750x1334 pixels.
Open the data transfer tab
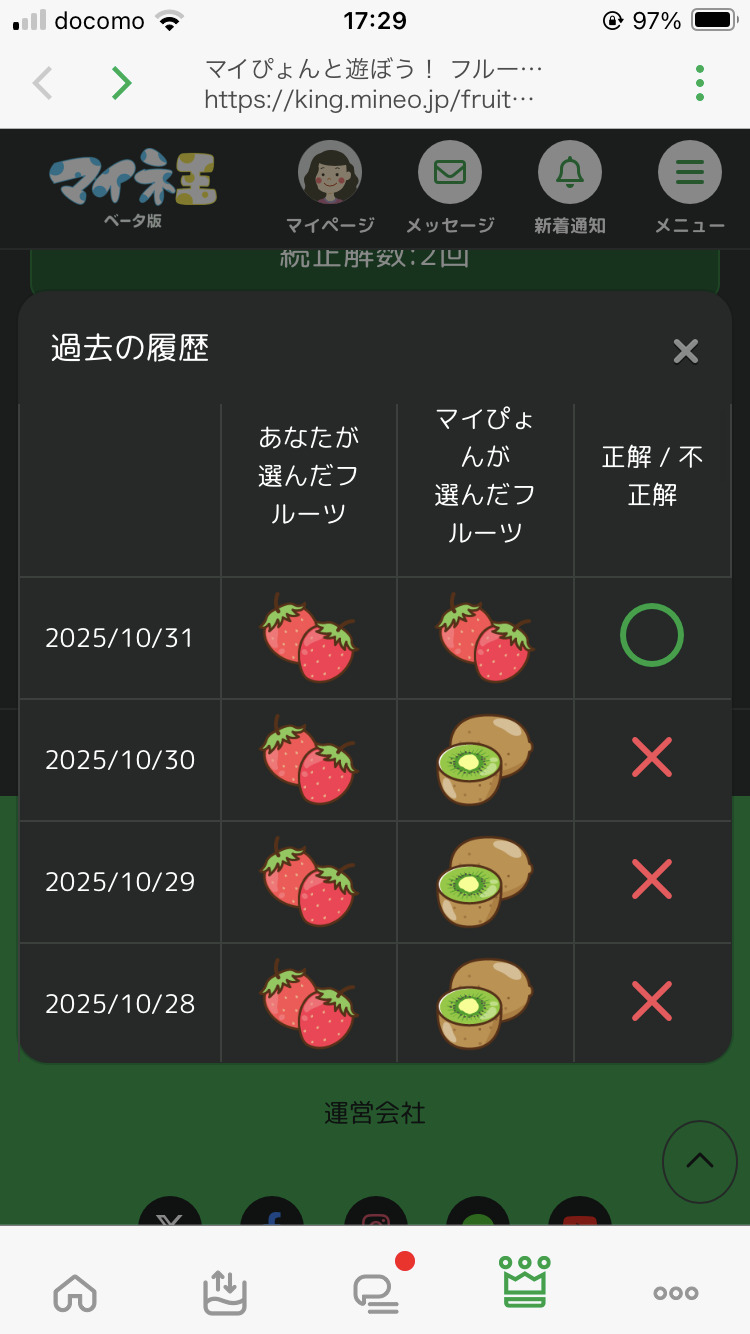(x=225, y=1293)
